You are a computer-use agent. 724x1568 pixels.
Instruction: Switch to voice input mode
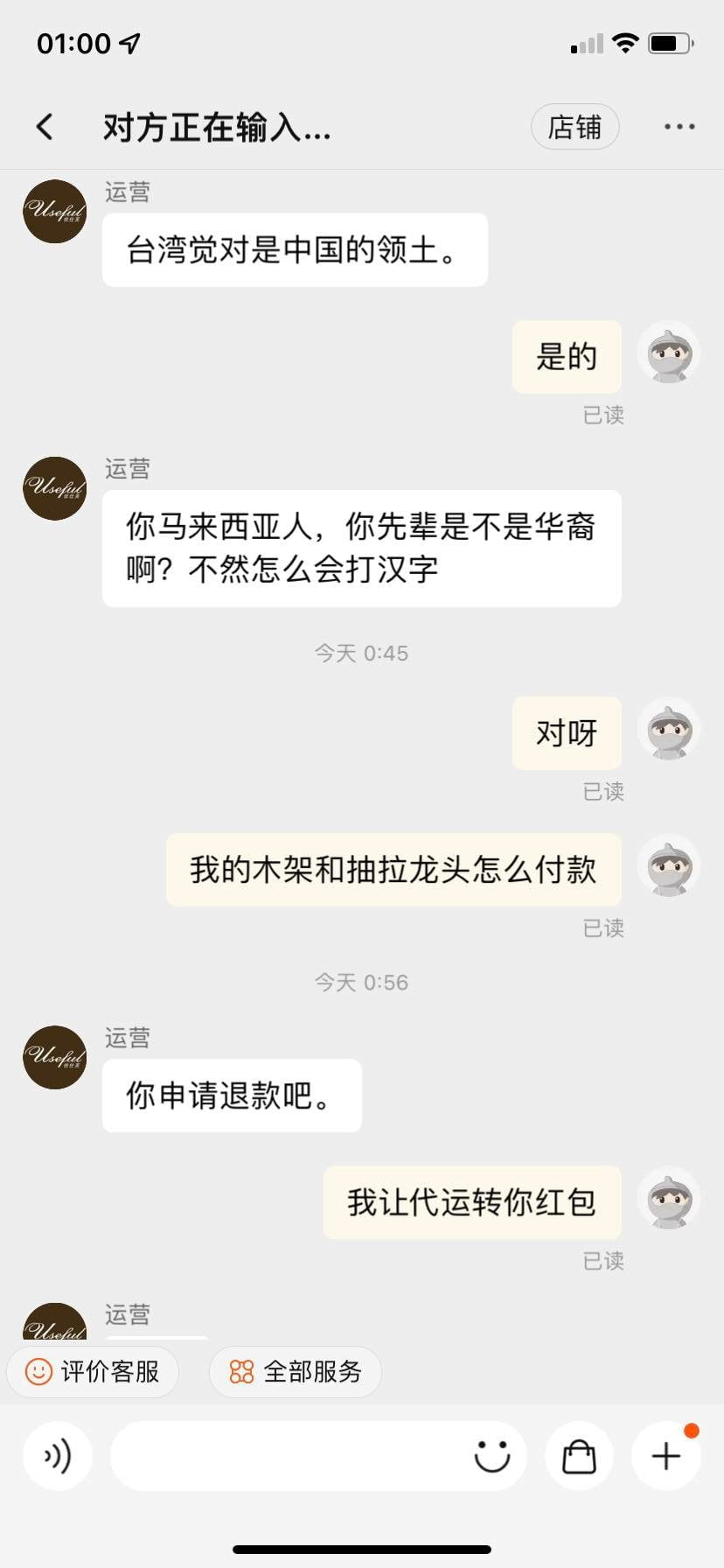pos(58,1456)
